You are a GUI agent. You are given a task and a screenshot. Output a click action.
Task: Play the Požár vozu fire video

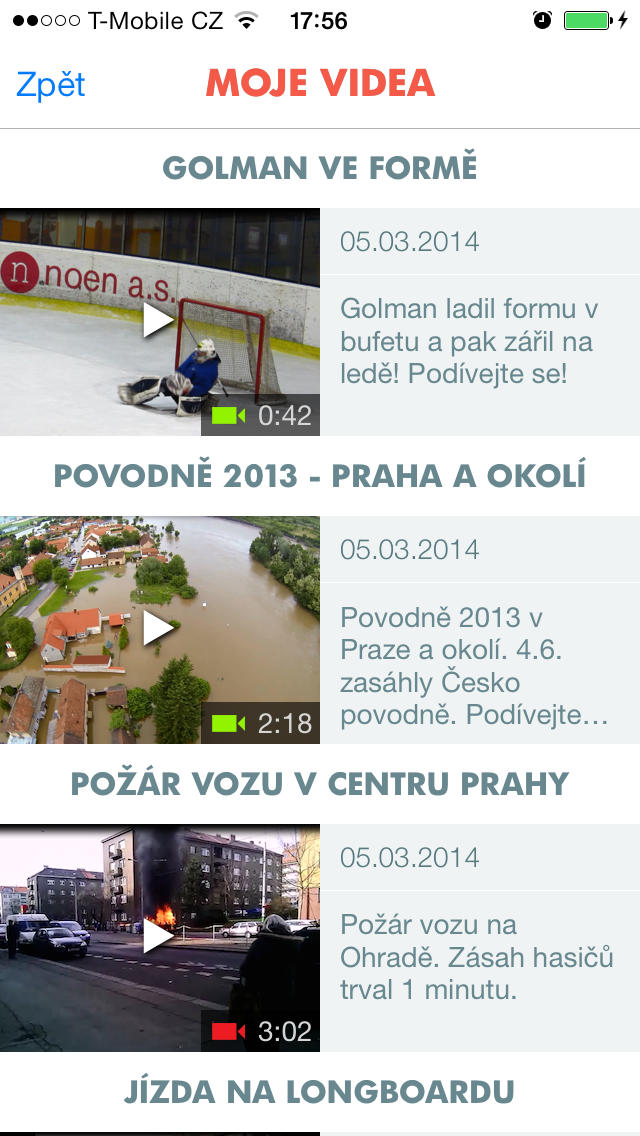tap(159, 937)
